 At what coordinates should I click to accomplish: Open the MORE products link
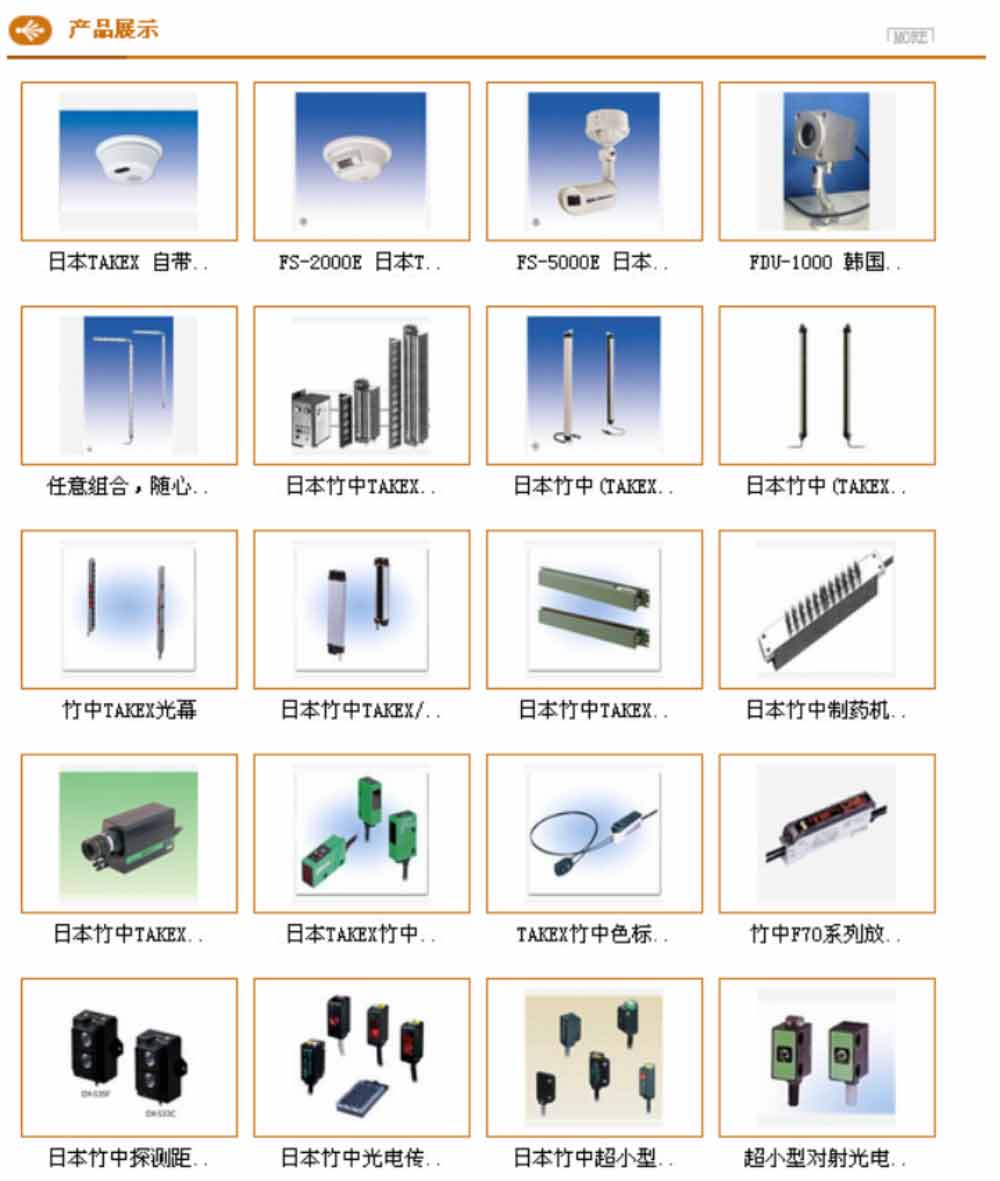tap(909, 36)
